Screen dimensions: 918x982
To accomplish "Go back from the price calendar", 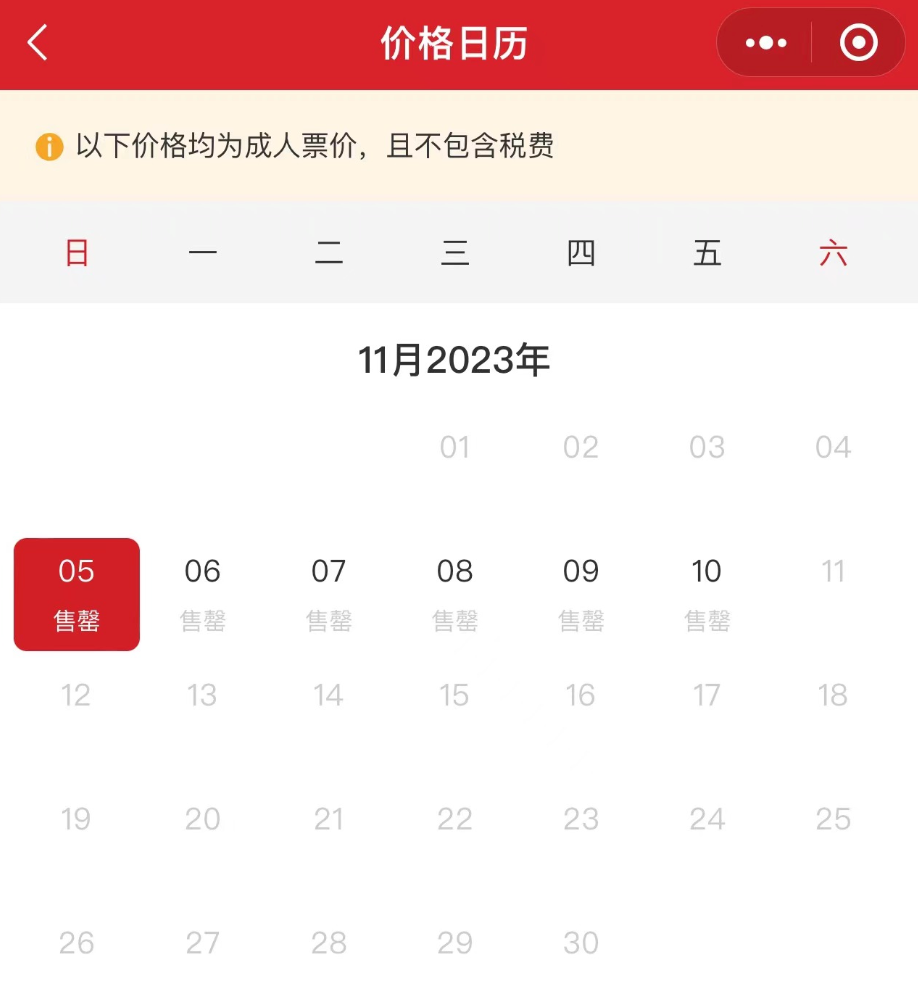I will pos(38,43).
